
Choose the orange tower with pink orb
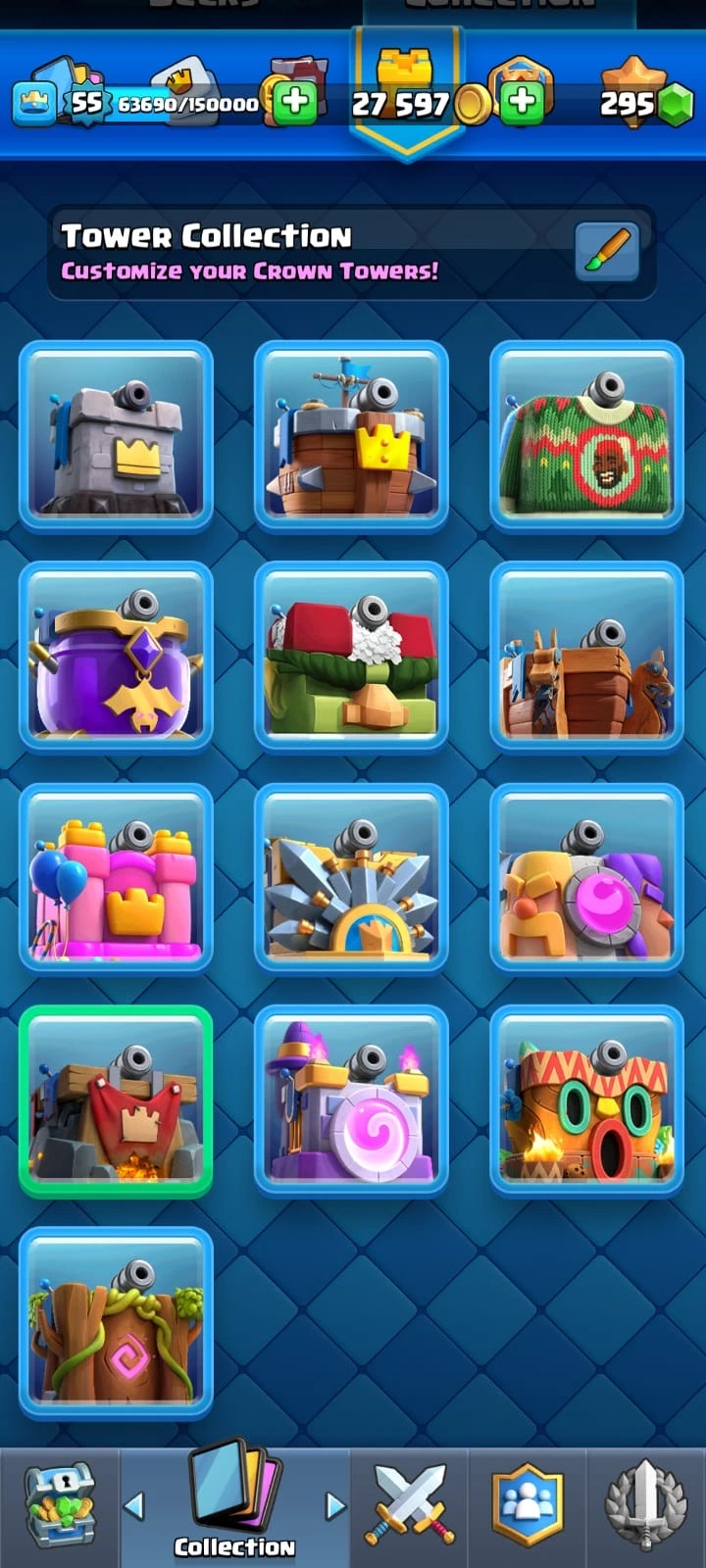[586, 879]
